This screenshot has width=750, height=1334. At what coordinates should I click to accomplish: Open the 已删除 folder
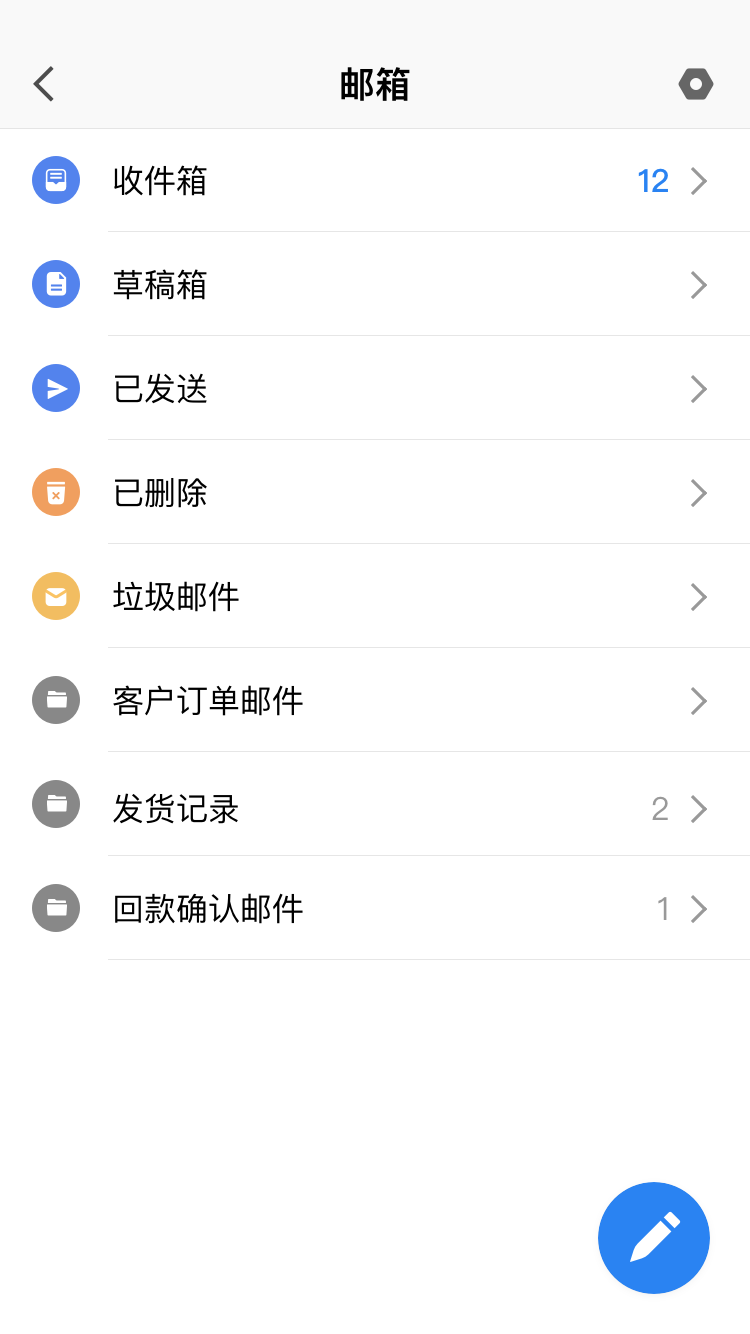click(x=375, y=493)
